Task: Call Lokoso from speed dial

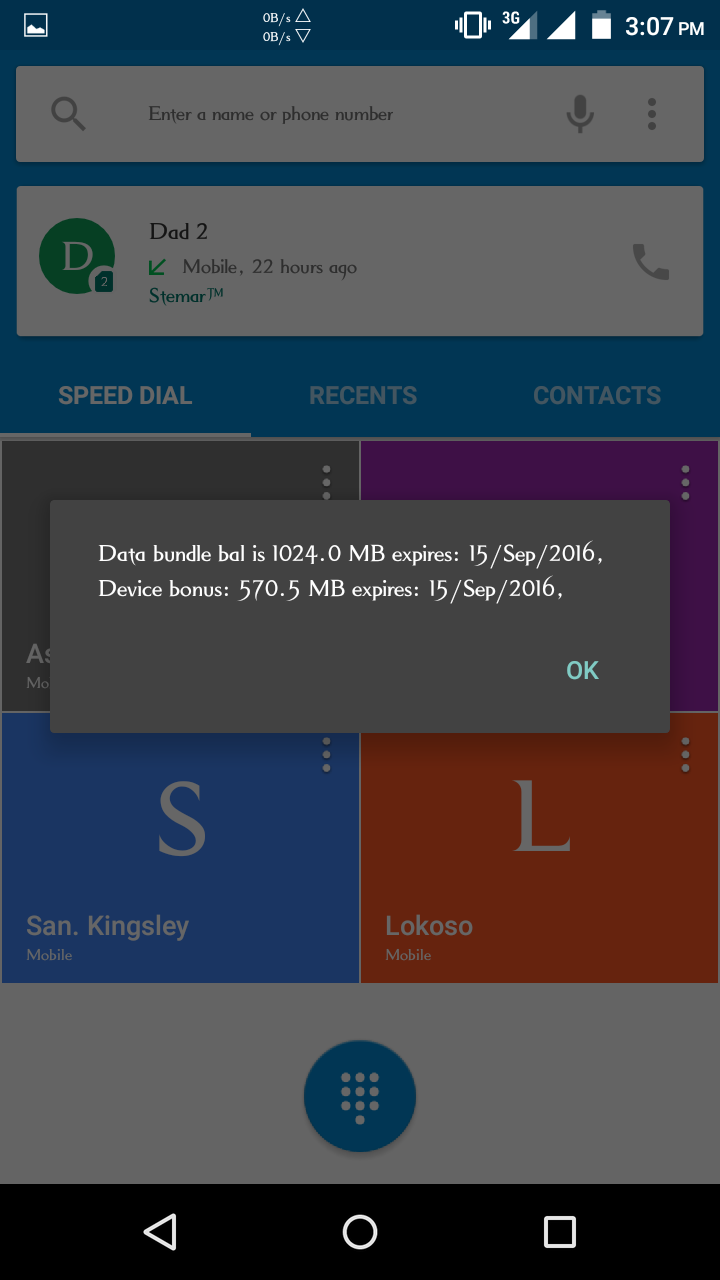Action: tap(540, 850)
